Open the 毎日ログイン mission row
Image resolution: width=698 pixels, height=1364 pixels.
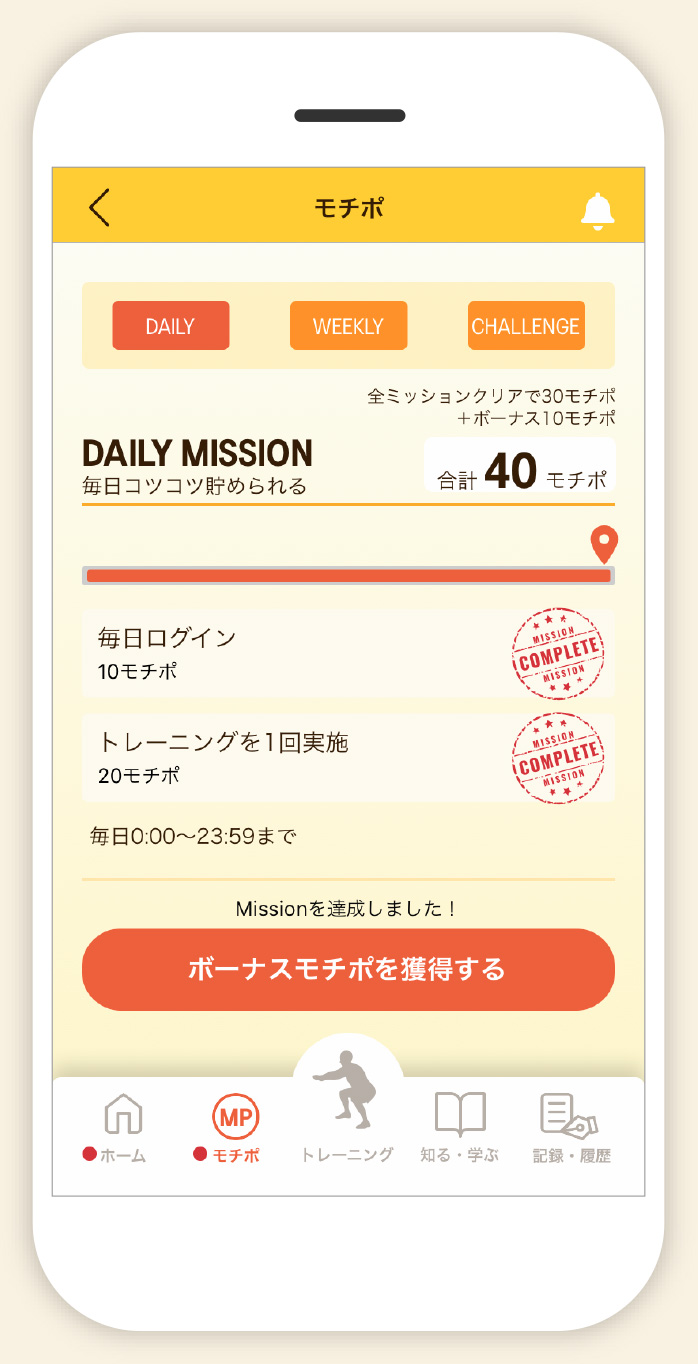click(x=348, y=654)
